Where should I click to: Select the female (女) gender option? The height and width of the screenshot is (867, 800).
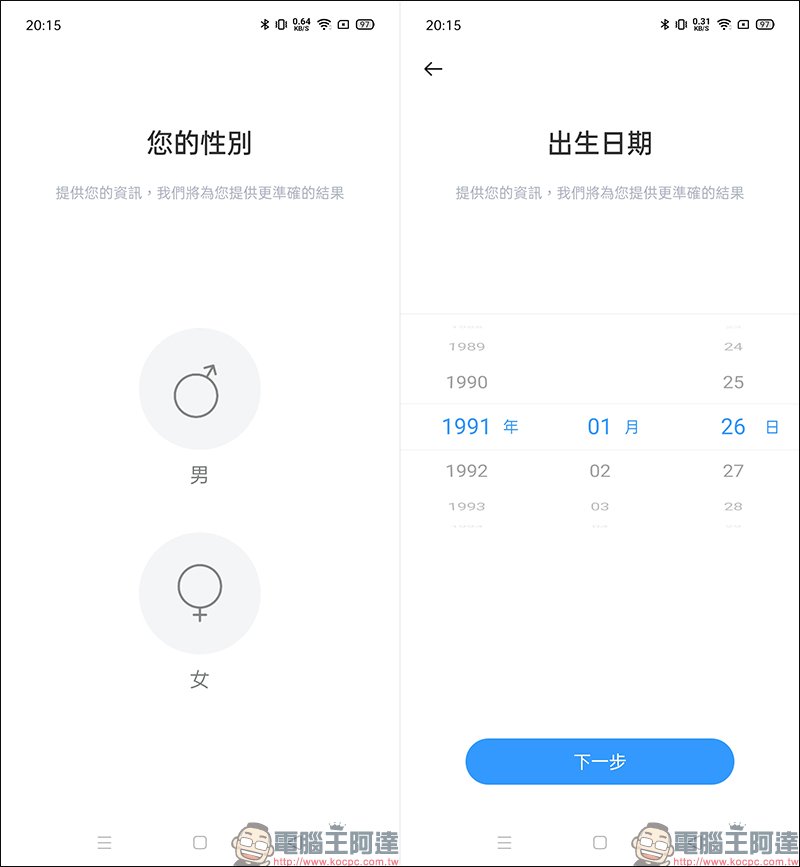199,593
